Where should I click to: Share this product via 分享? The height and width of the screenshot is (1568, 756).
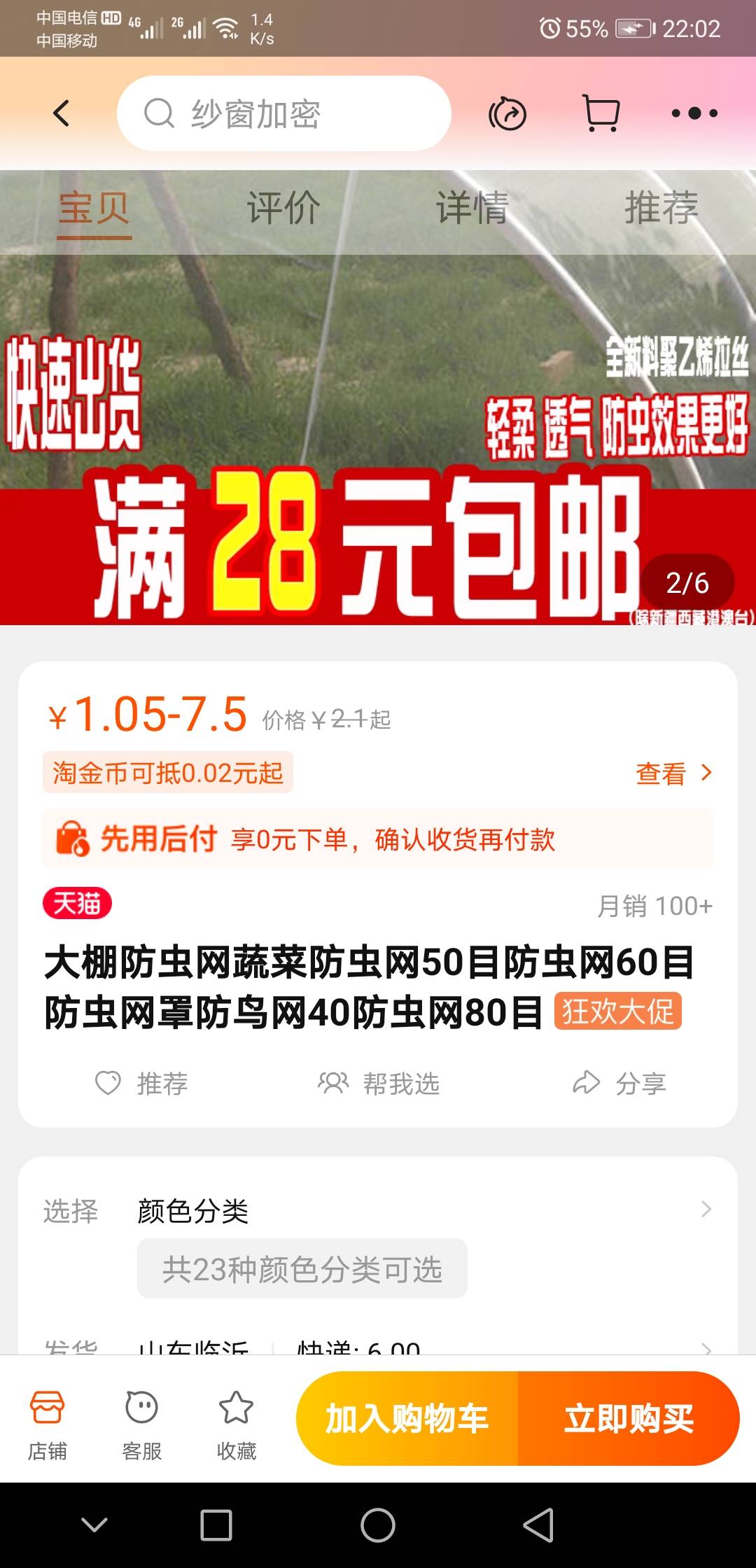click(x=619, y=1084)
